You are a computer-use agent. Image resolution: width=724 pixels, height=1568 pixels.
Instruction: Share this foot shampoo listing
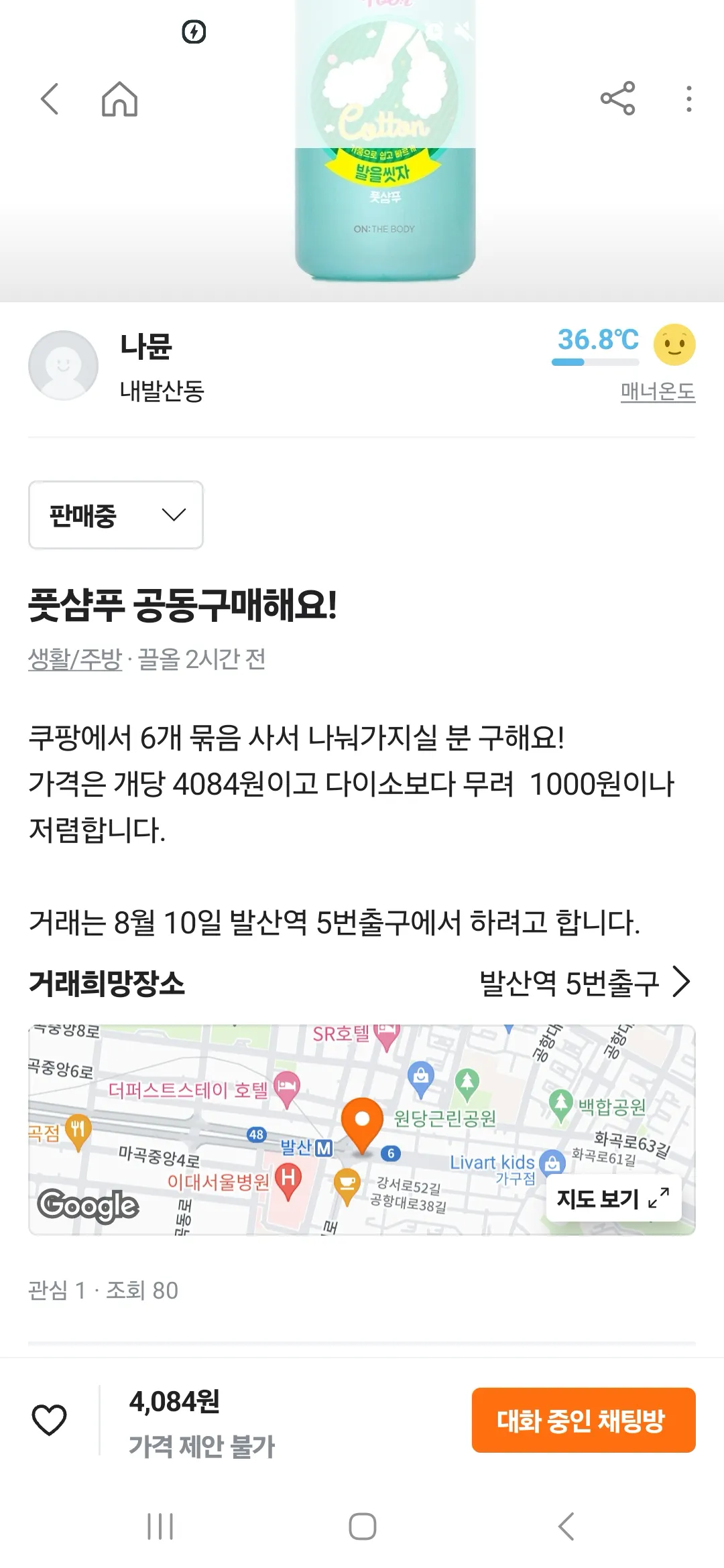coord(617,99)
